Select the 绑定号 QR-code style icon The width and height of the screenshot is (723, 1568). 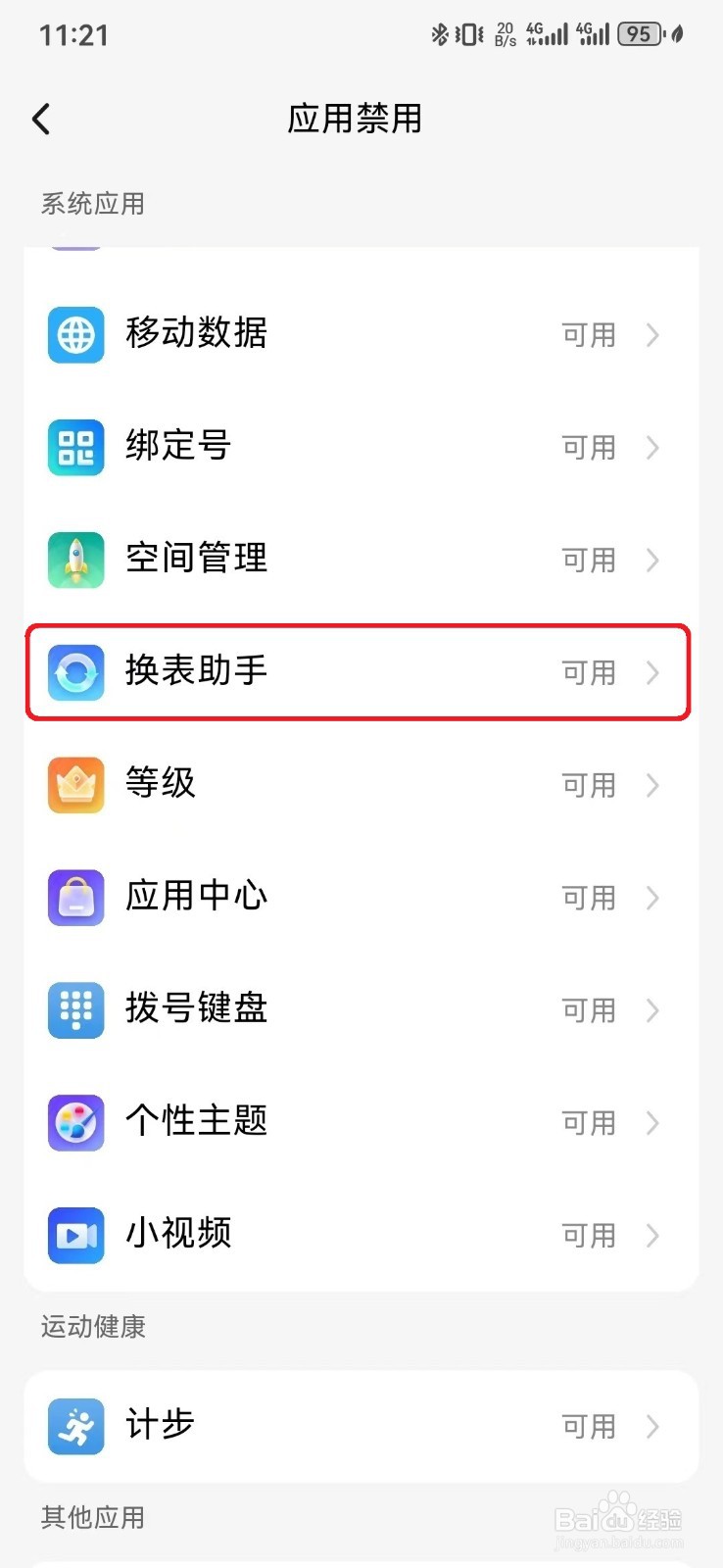pyautogui.click(x=74, y=447)
